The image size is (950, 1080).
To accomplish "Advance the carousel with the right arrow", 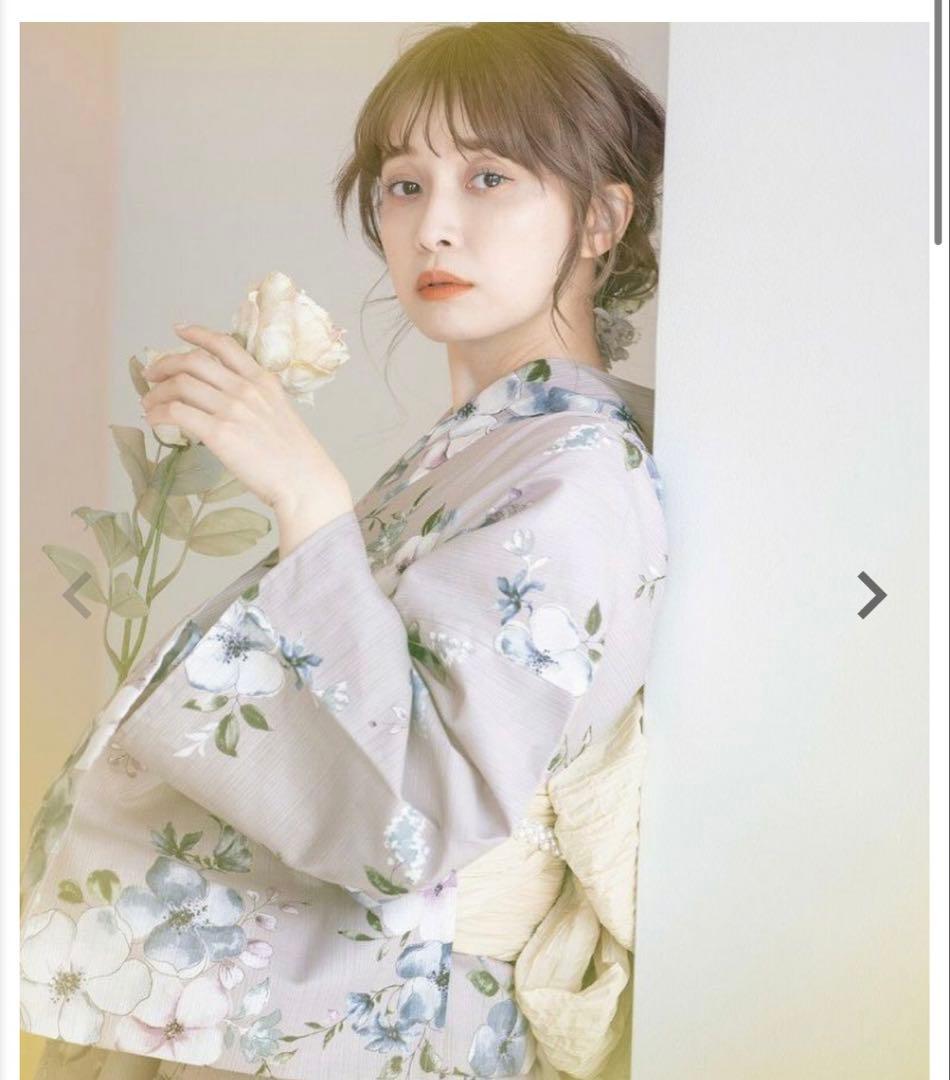I will click(873, 593).
